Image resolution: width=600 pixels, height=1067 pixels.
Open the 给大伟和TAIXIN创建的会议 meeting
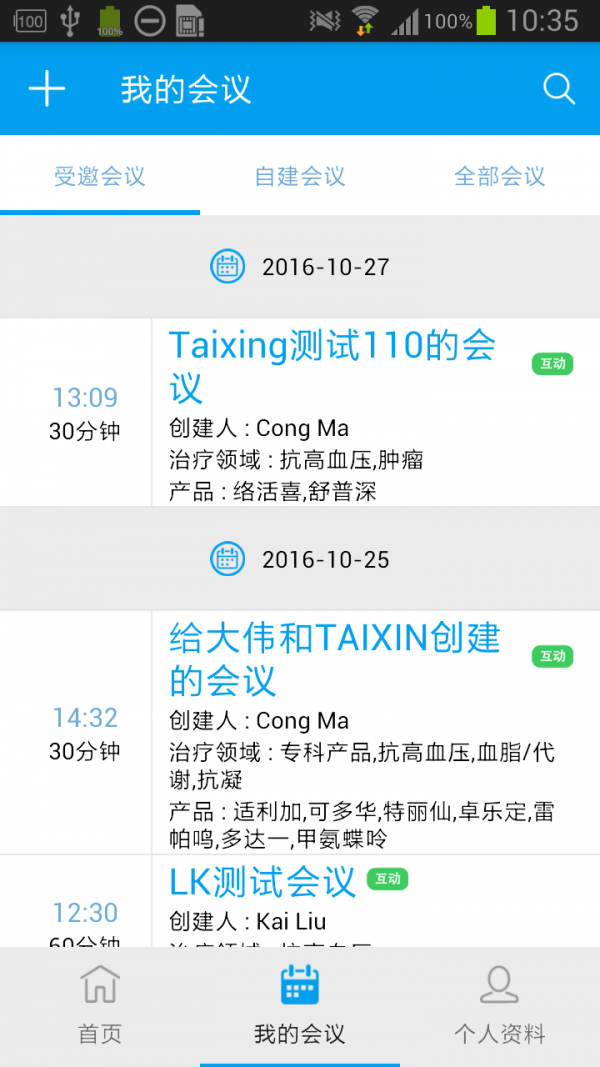pos(335,659)
